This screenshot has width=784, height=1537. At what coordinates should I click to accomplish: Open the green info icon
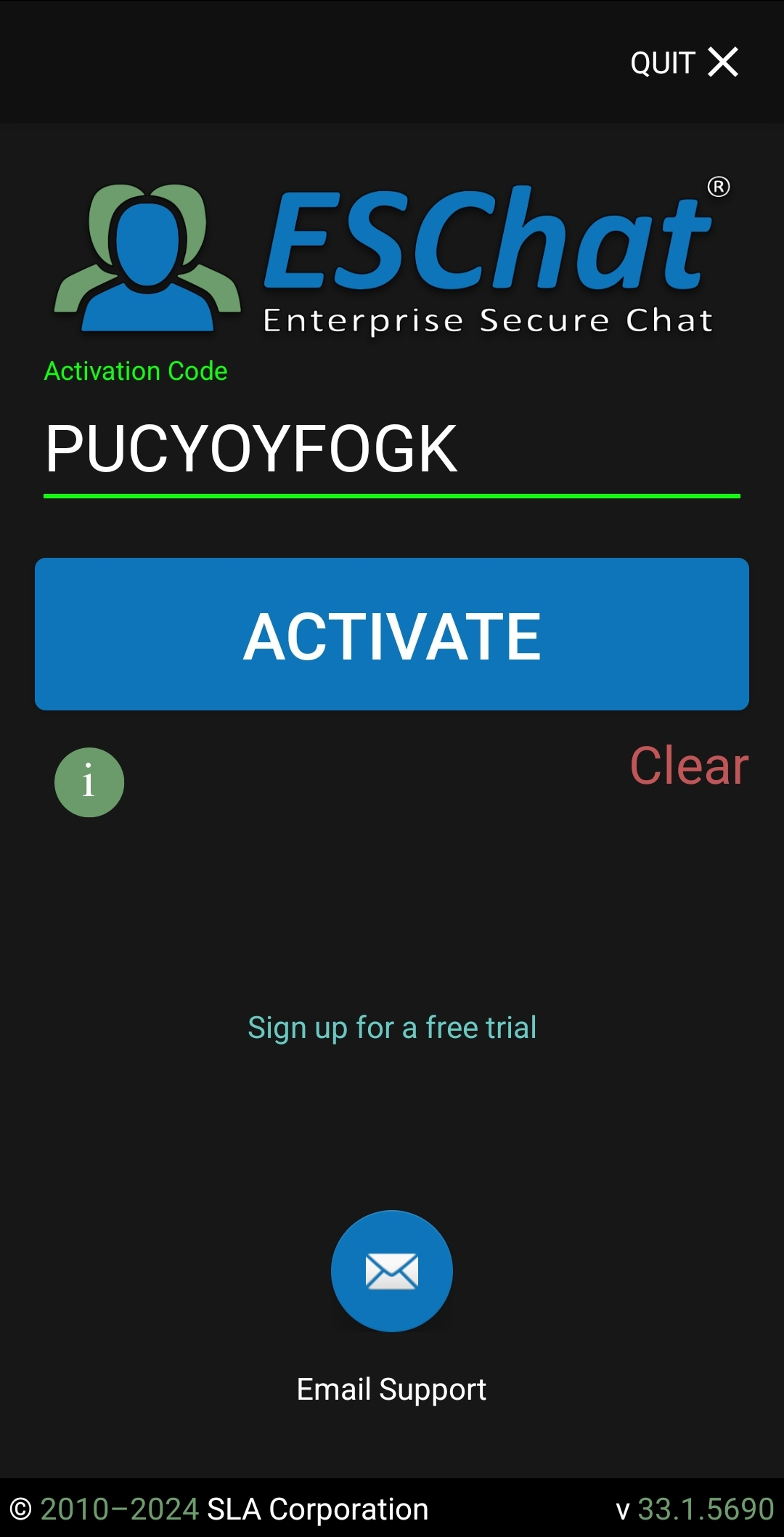point(89,782)
